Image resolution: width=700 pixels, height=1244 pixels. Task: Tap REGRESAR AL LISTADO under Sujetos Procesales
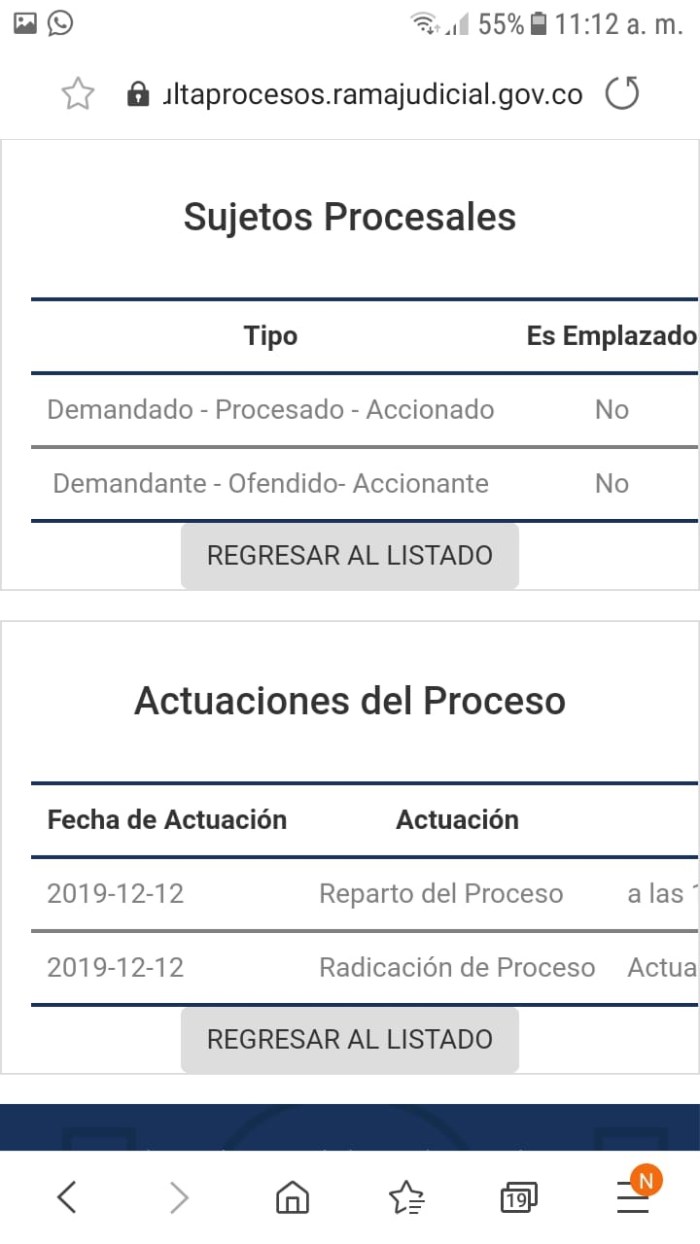click(x=350, y=555)
